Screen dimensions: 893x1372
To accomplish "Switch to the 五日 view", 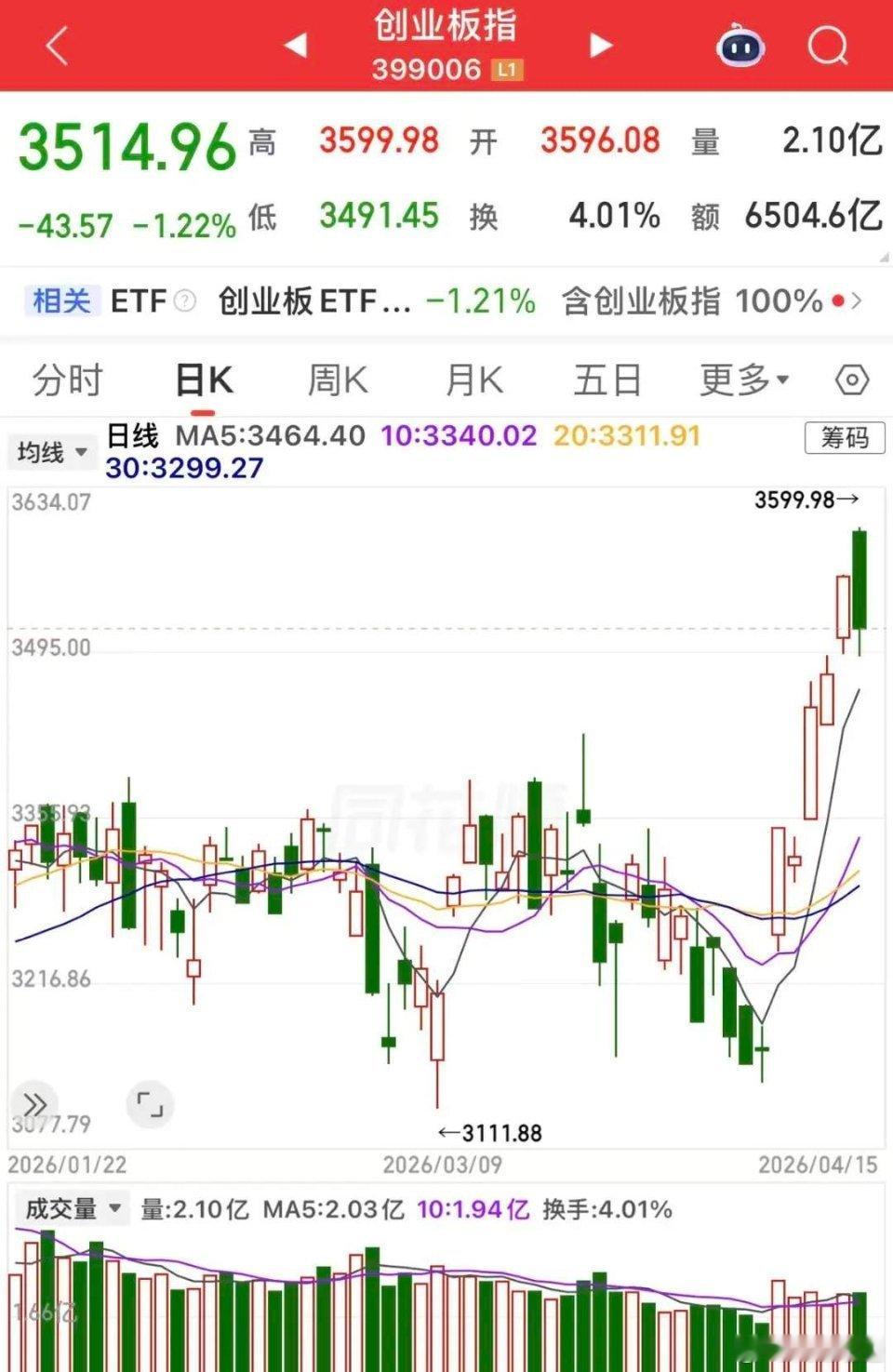I will 607,380.
